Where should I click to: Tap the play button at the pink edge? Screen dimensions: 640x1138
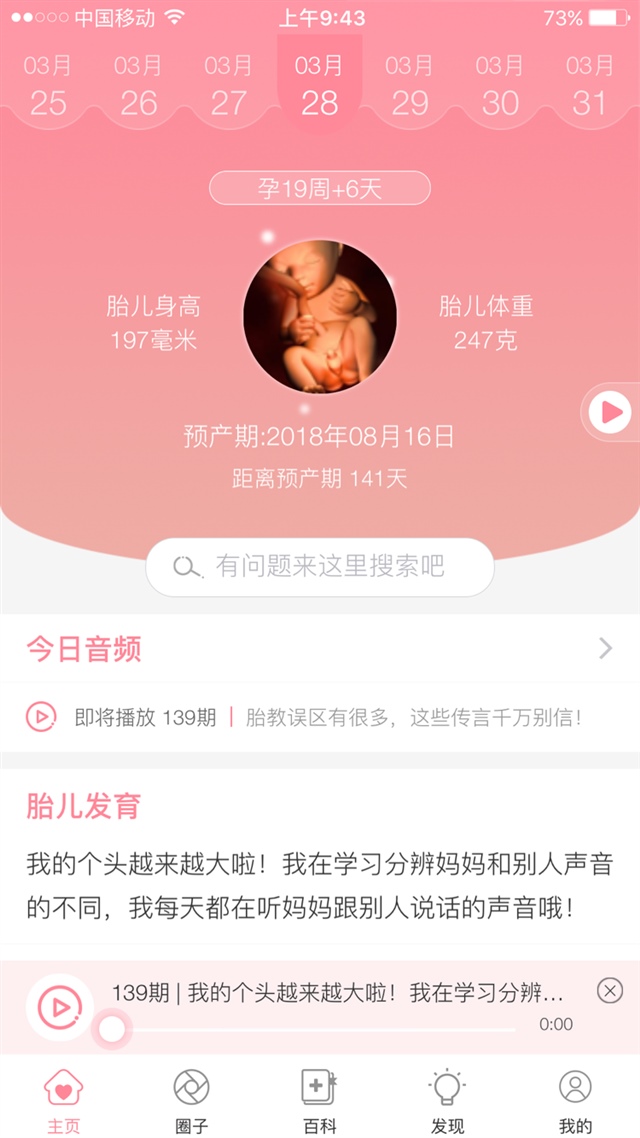pos(609,411)
